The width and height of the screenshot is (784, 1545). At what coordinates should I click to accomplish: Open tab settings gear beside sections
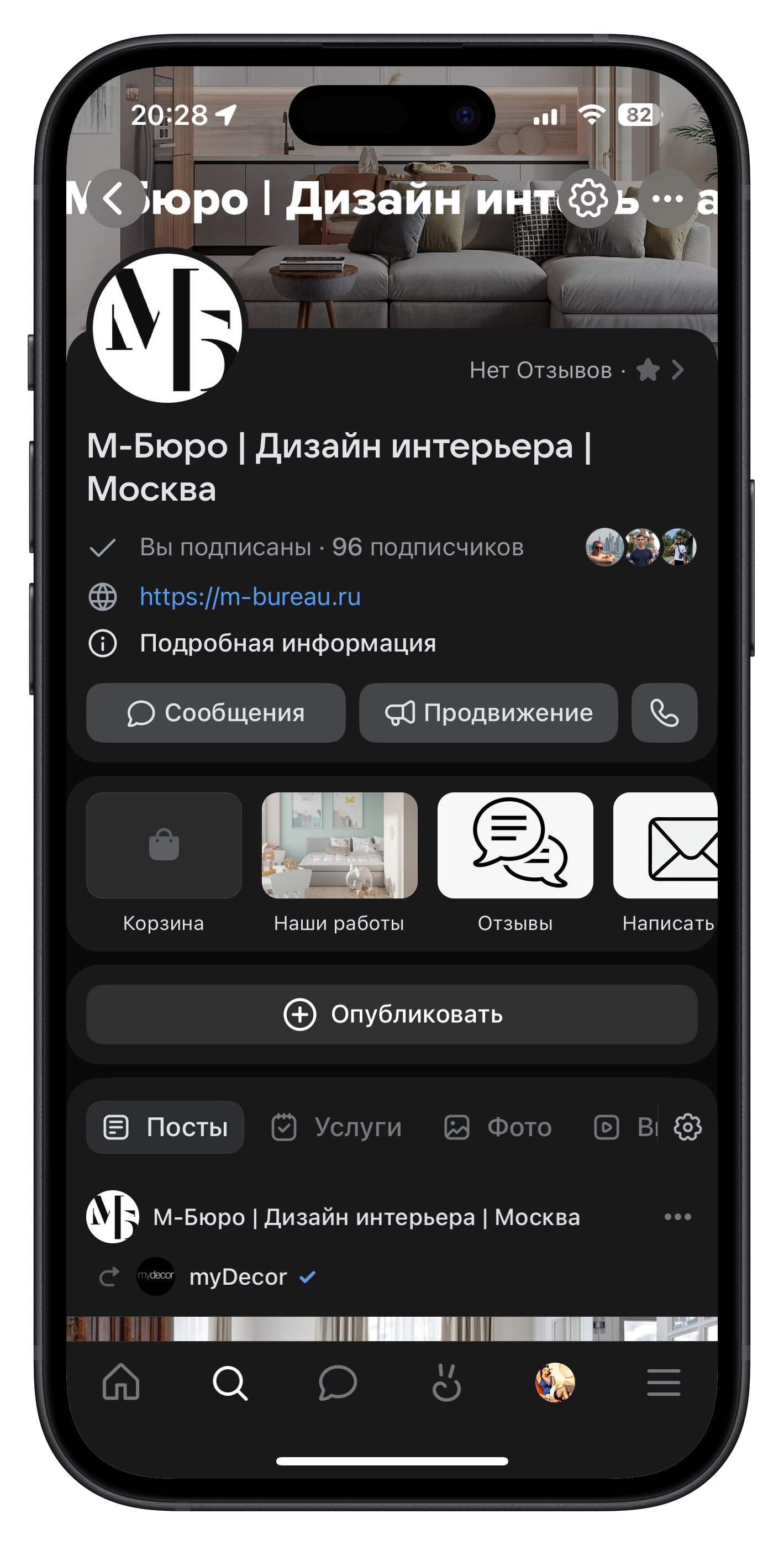click(x=687, y=1128)
